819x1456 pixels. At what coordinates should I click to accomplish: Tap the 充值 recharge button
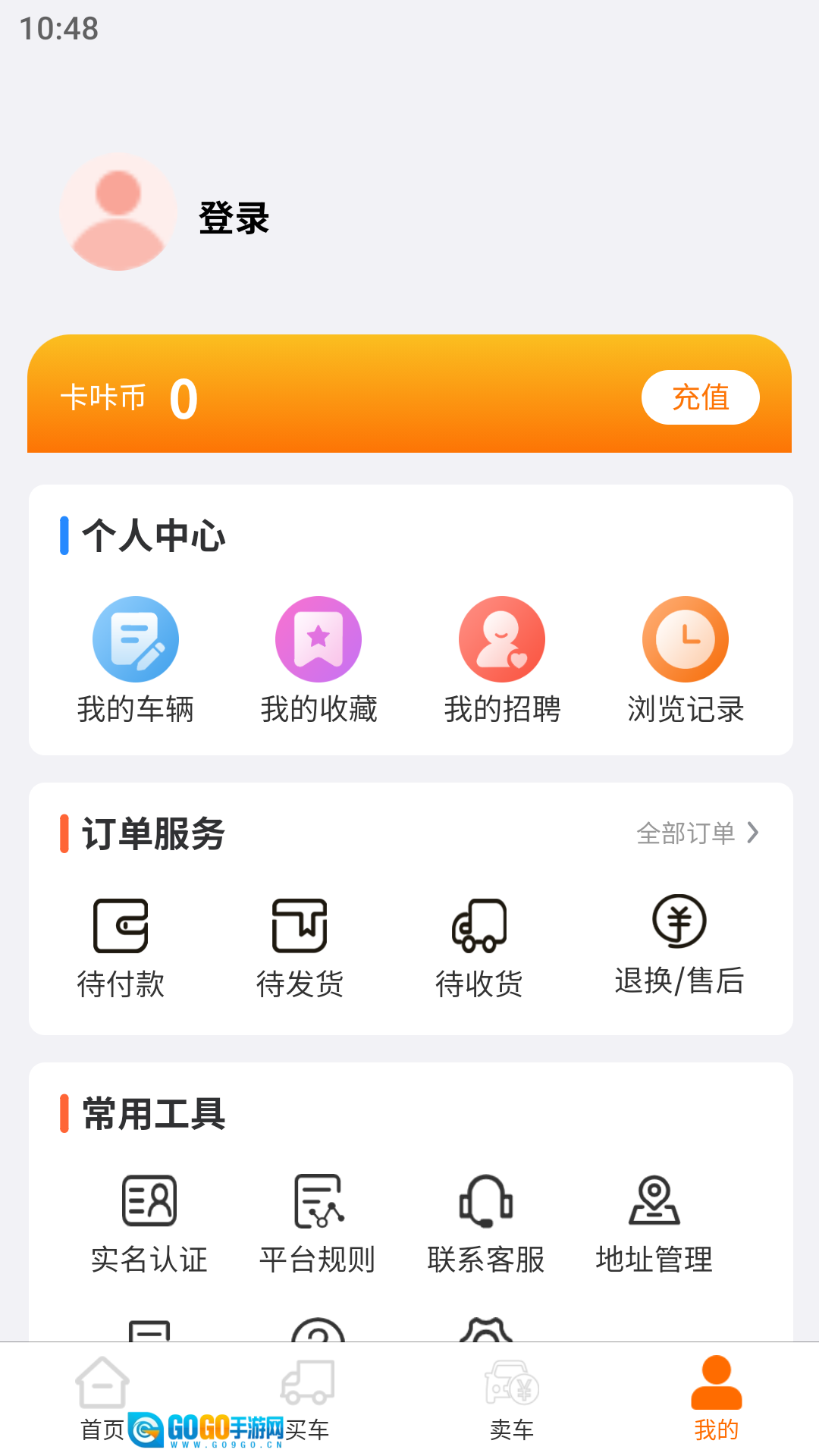(x=700, y=397)
